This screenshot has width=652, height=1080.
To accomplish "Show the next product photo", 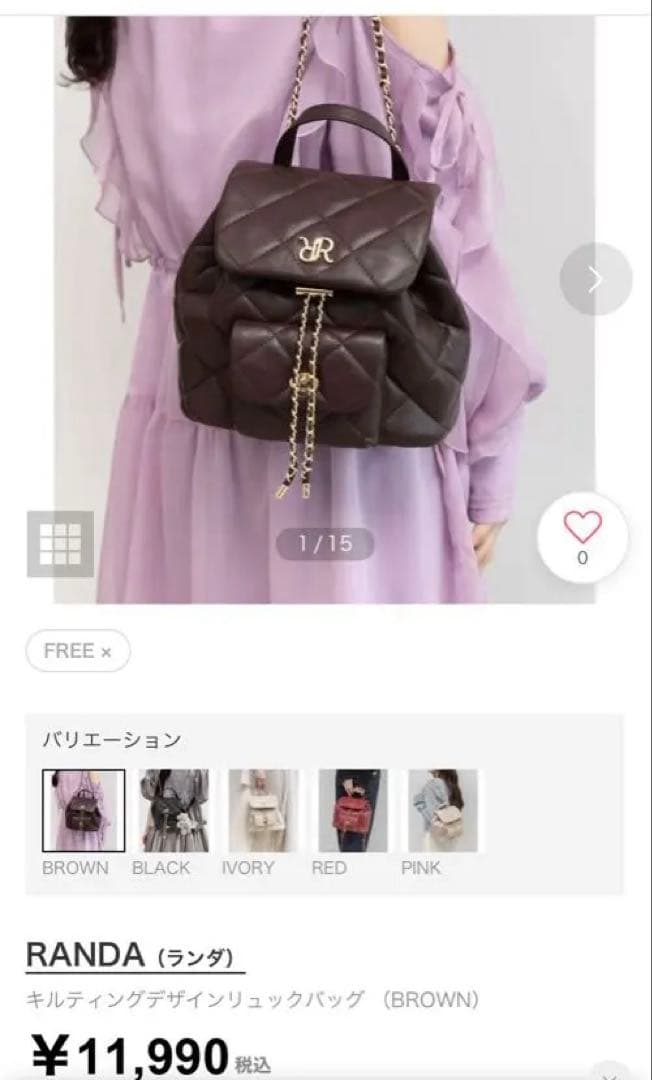I will tap(595, 279).
